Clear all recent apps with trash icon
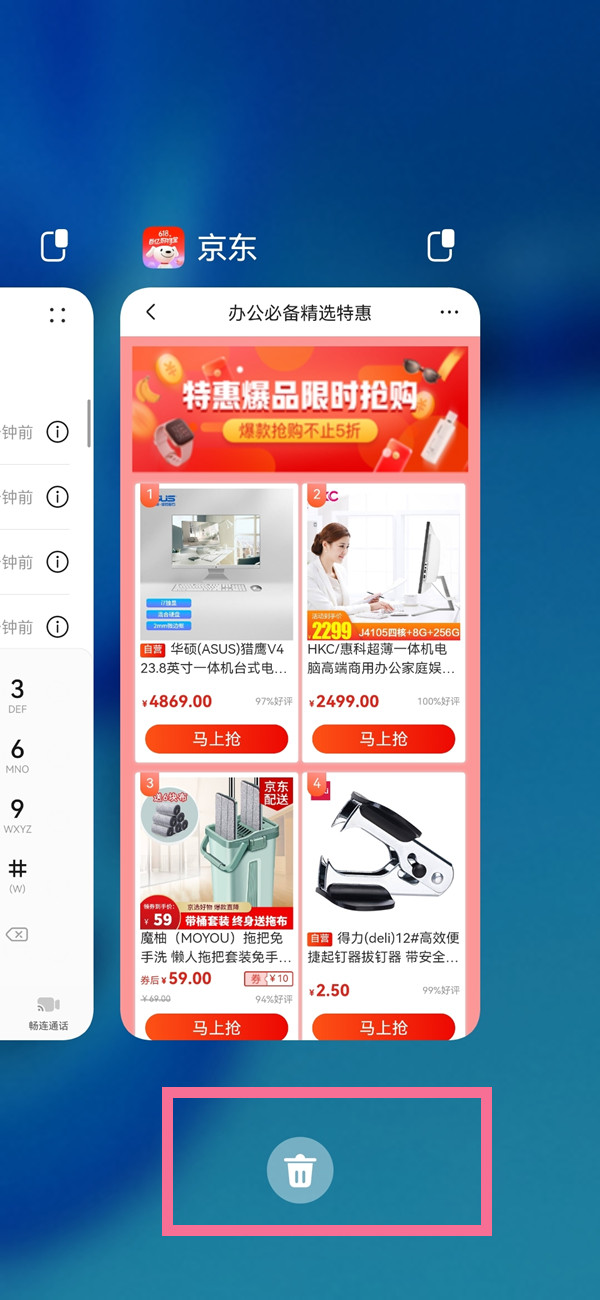 pyautogui.click(x=299, y=1169)
